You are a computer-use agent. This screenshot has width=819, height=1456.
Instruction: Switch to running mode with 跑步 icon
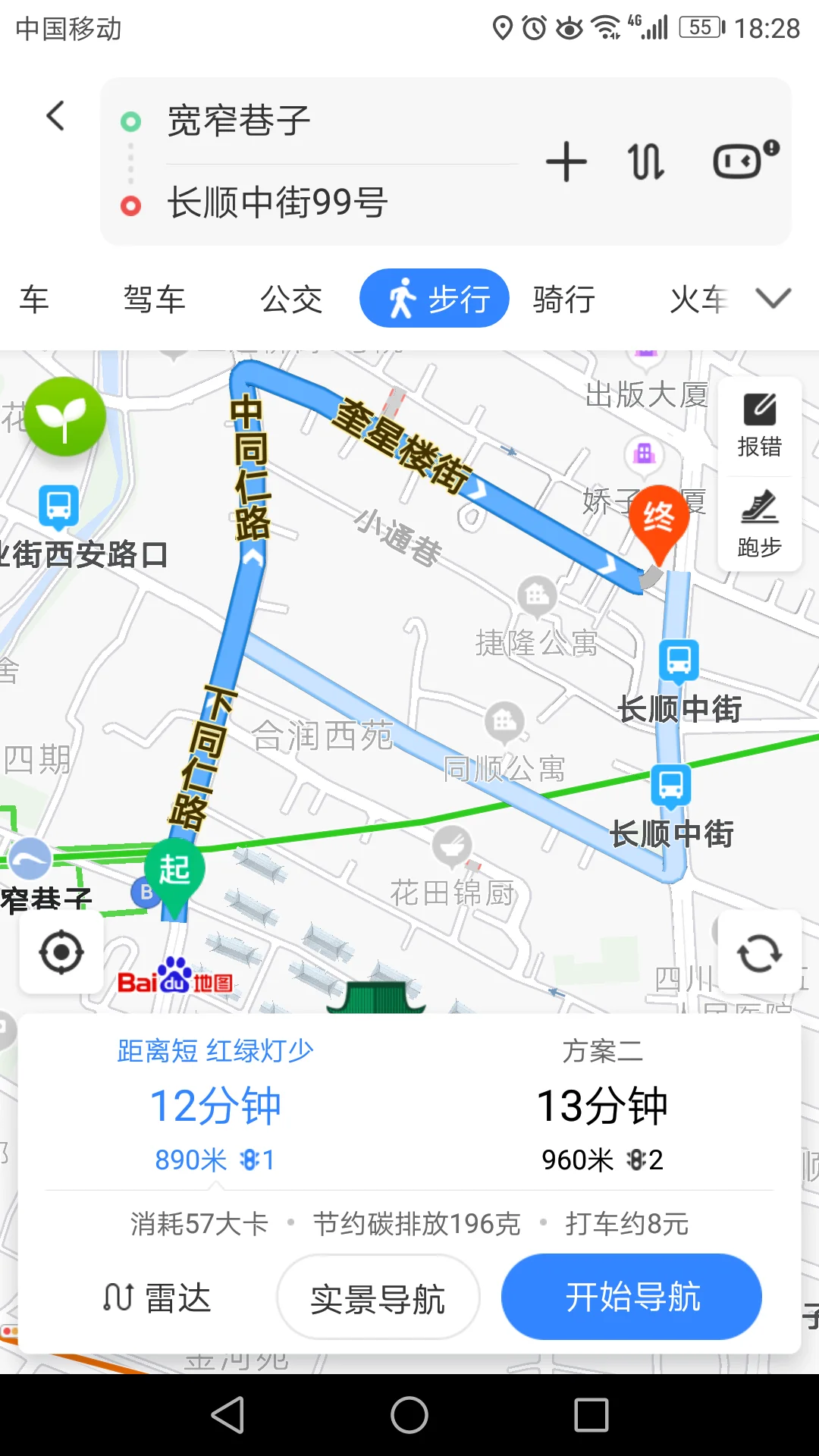[761, 527]
